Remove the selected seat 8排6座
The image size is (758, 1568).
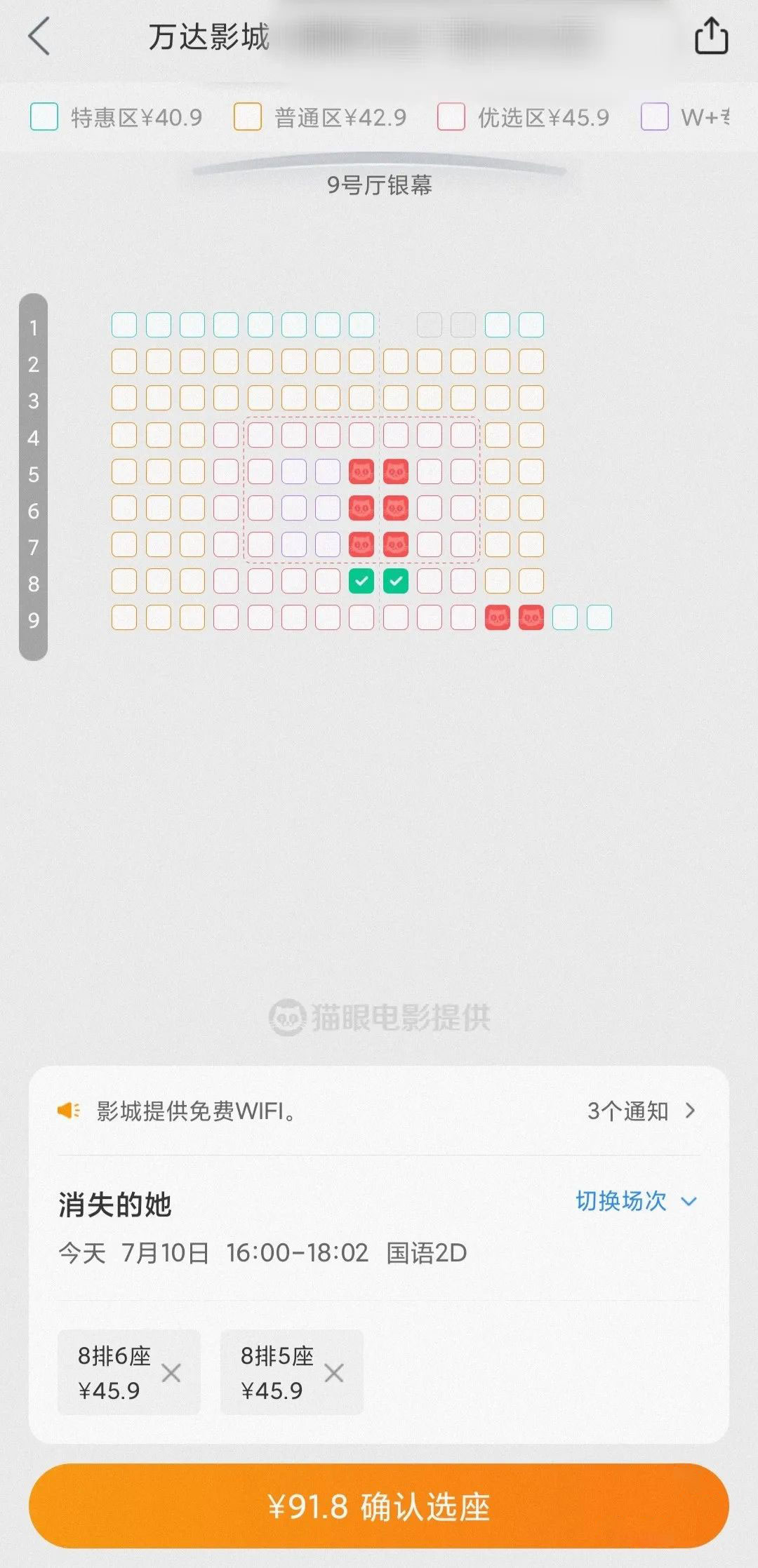(171, 1372)
